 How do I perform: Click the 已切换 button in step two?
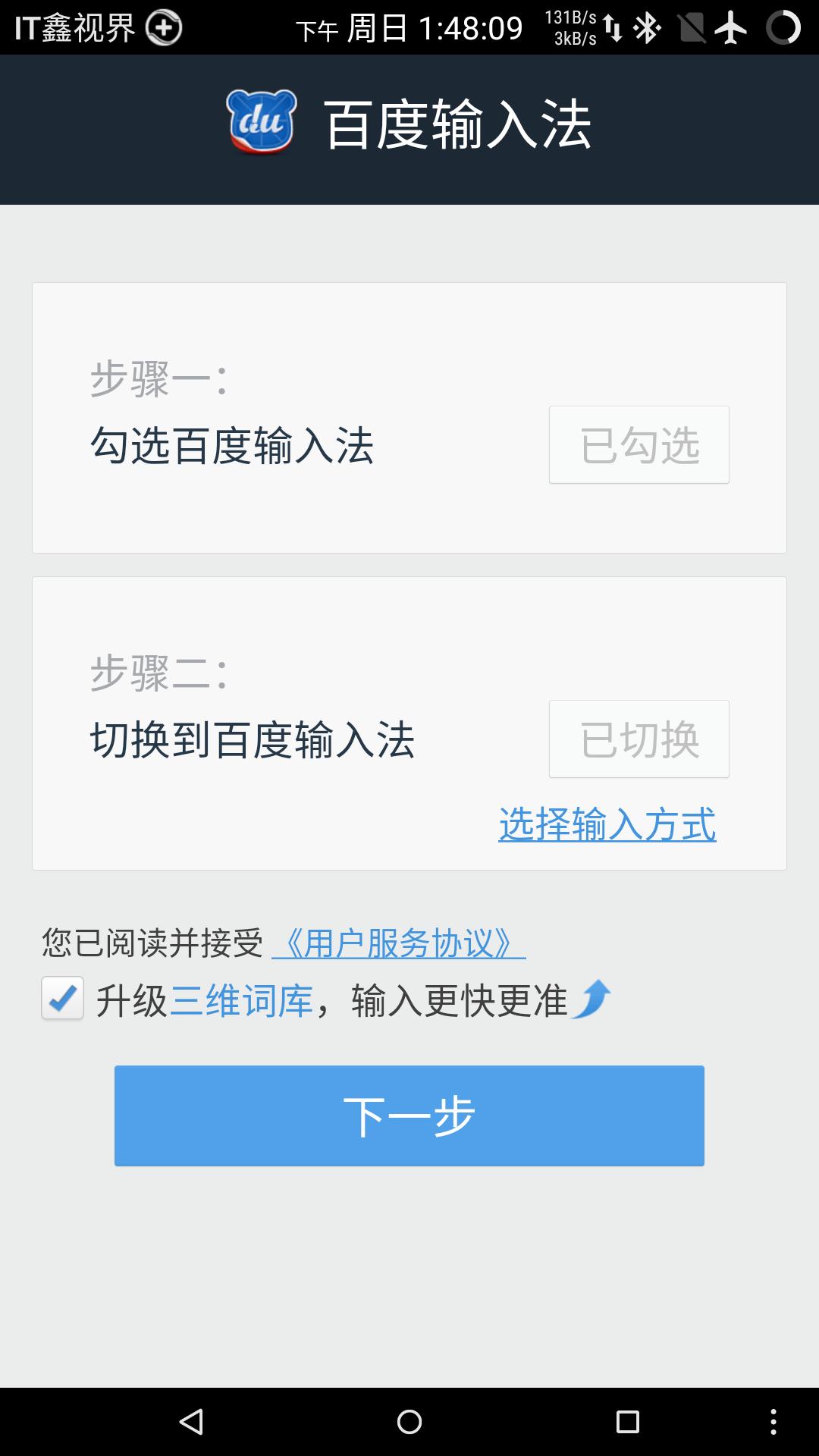coord(639,739)
